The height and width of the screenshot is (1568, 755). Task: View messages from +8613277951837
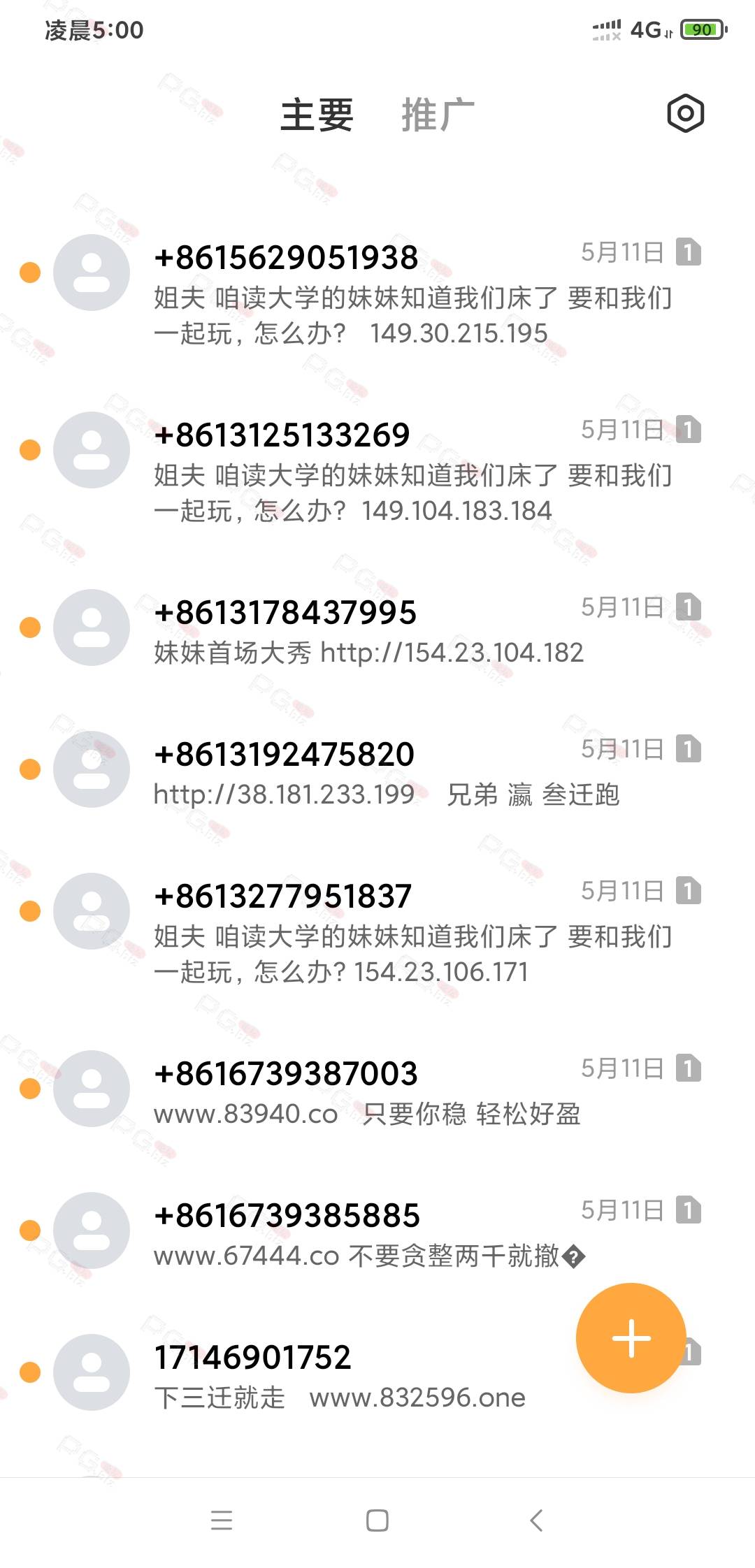pyautogui.click(x=377, y=930)
